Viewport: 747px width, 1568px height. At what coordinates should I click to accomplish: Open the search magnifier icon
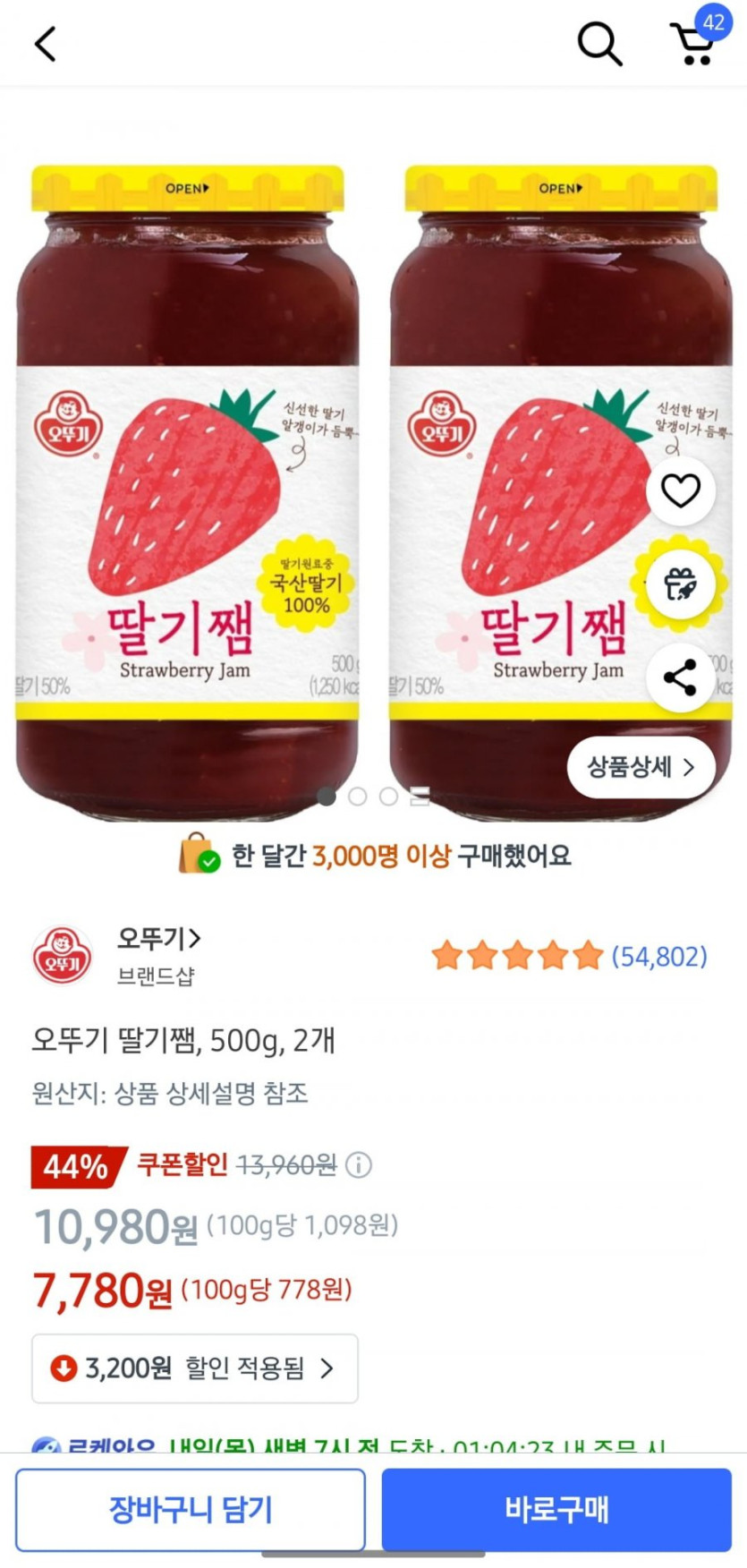598,43
